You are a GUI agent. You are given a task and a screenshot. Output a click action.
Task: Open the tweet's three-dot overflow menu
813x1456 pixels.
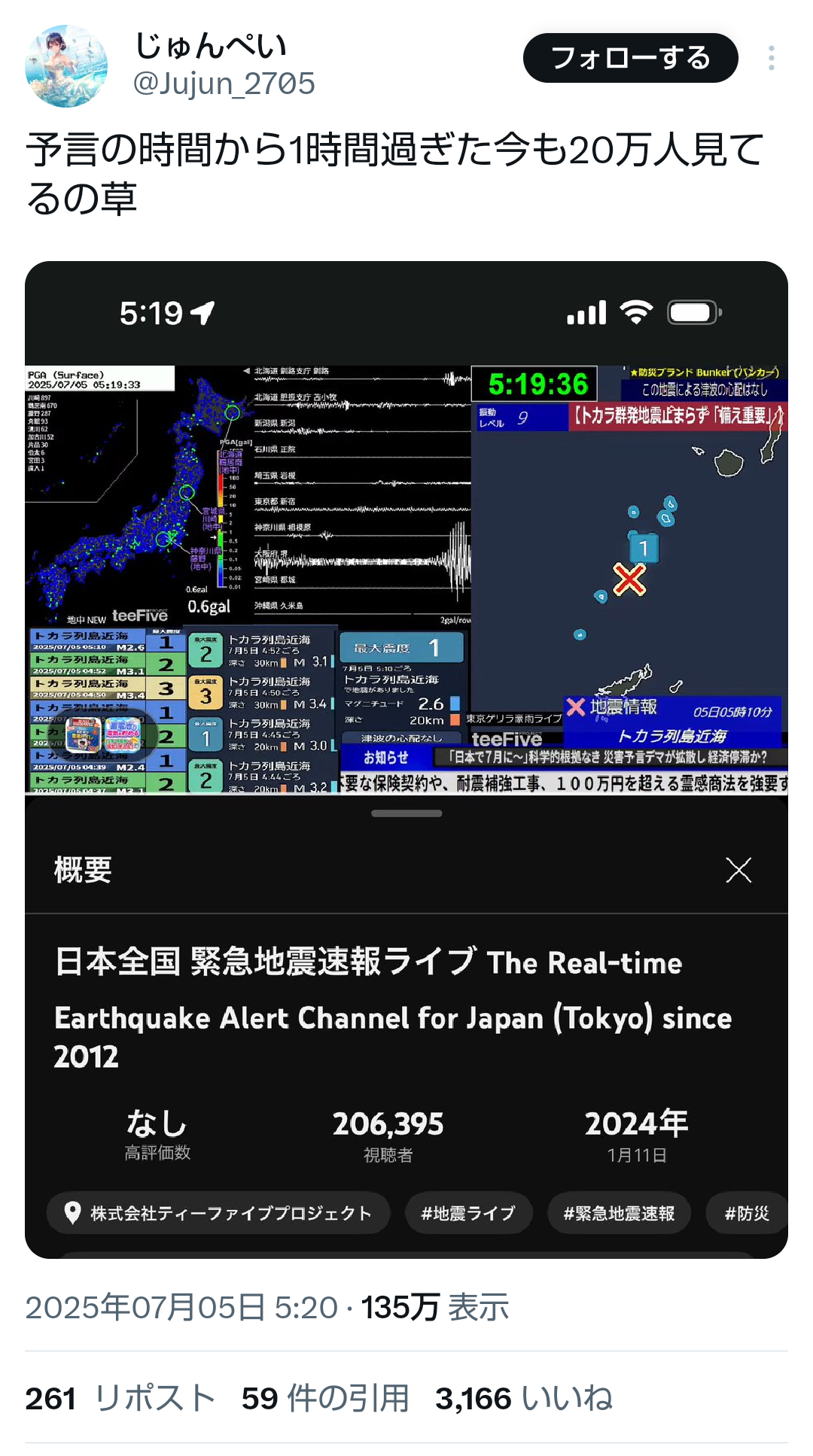[771, 58]
